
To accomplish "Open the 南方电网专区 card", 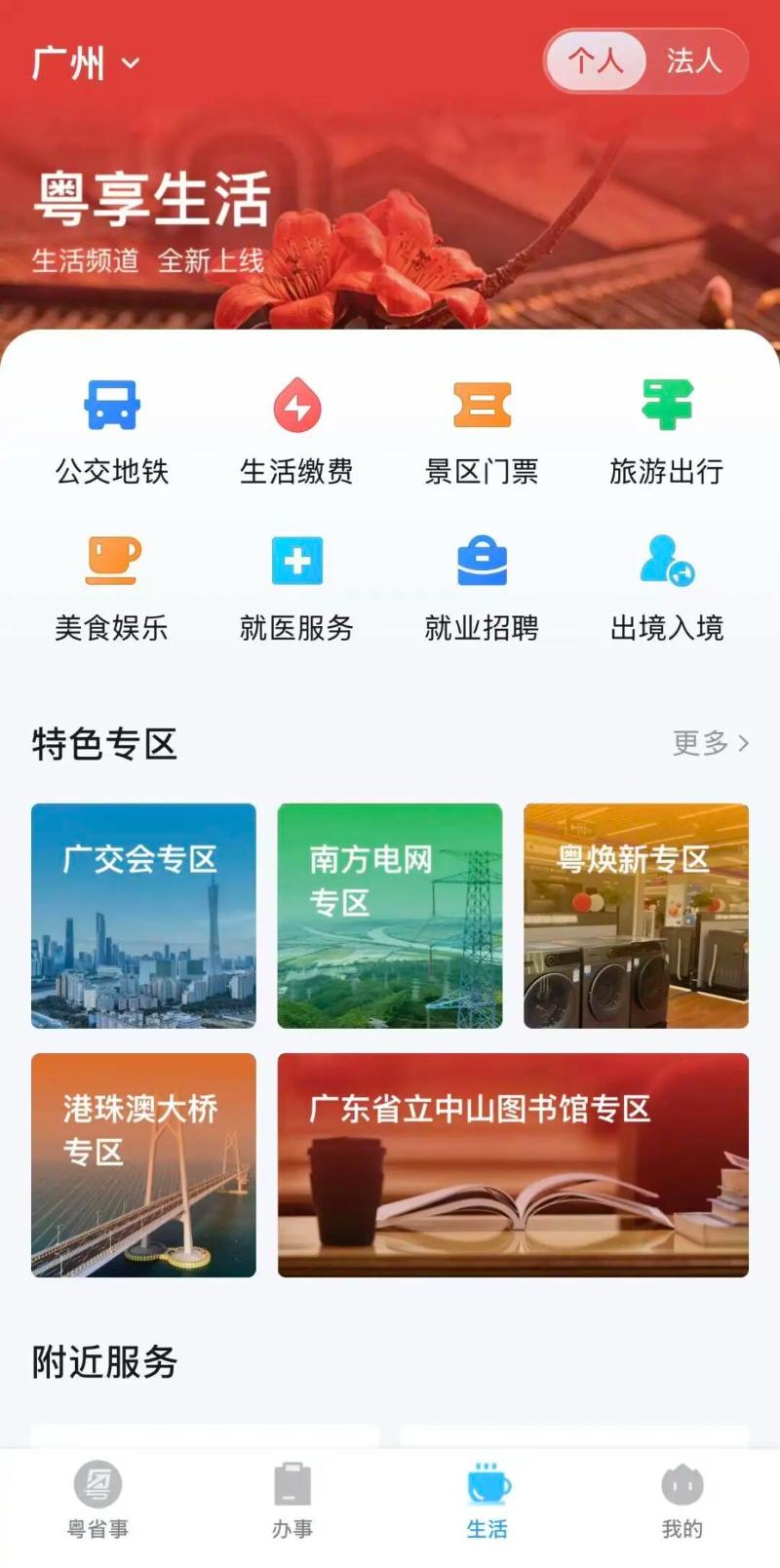I will tap(389, 914).
